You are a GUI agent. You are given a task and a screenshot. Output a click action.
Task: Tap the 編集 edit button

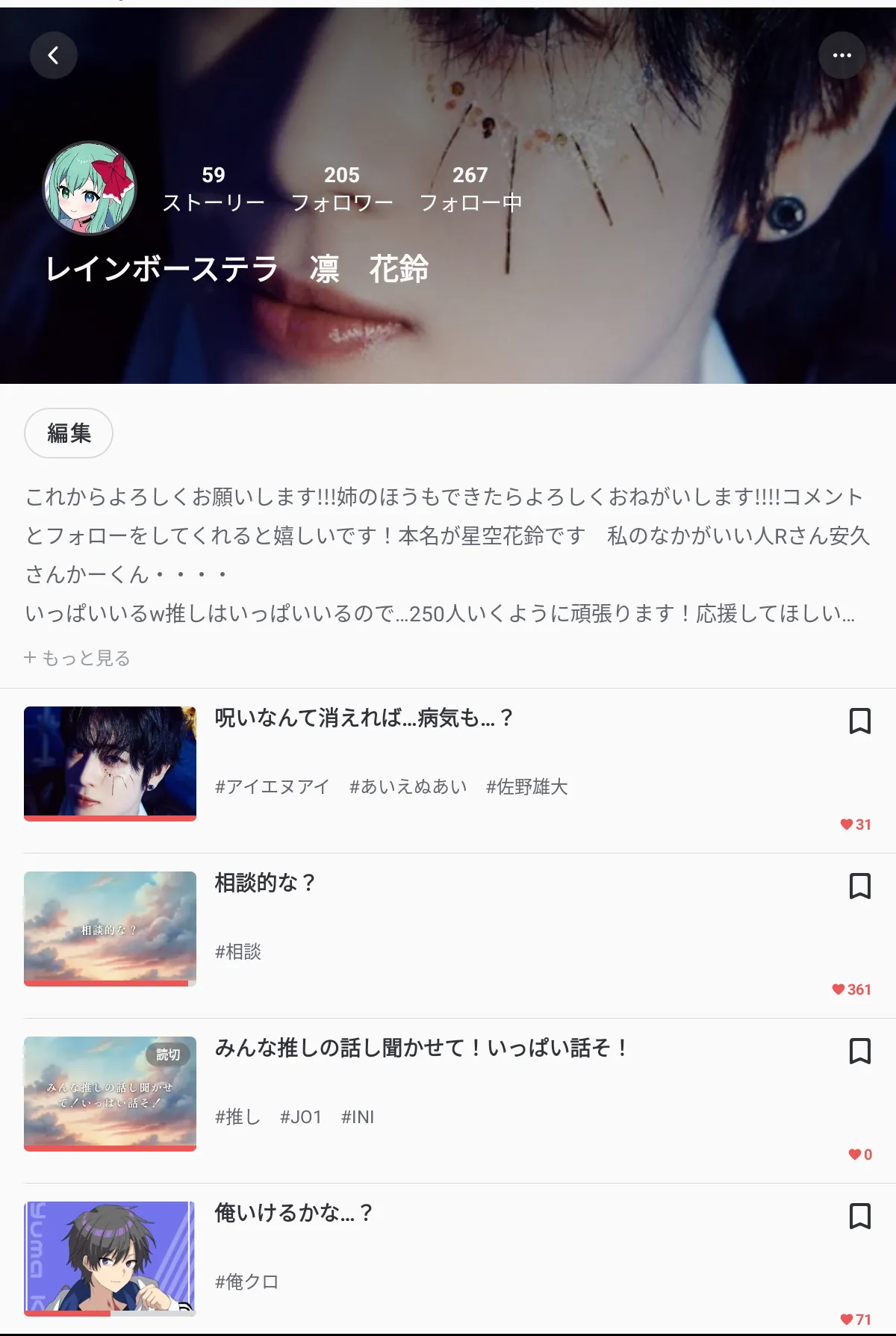[69, 433]
